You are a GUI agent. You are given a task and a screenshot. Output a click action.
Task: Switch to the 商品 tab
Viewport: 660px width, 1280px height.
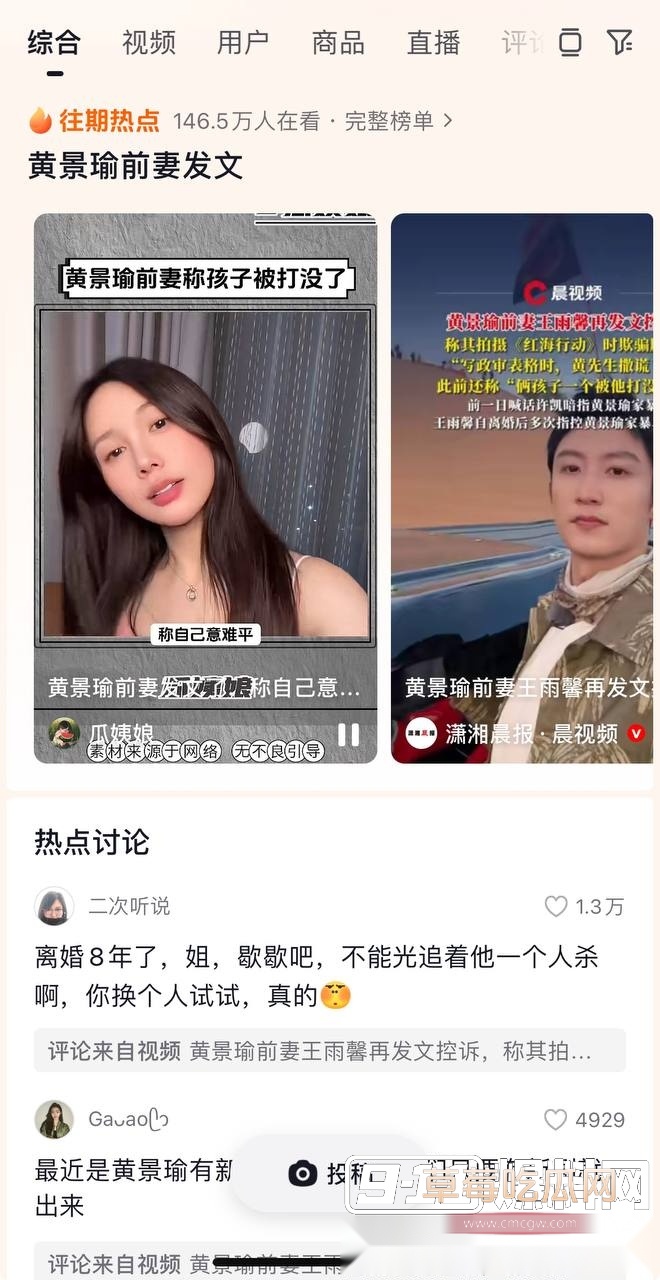[x=338, y=43]
